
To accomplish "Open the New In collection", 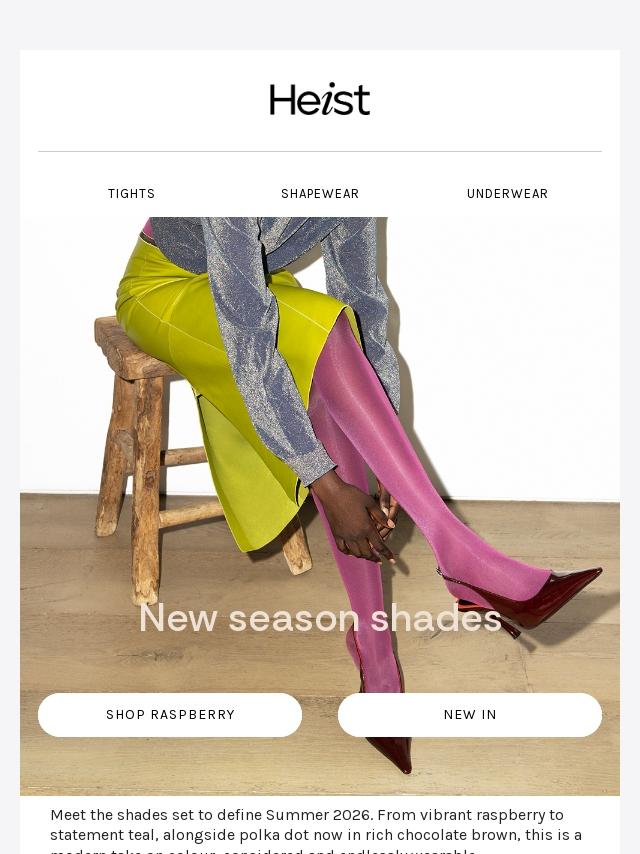I will click(470, 715).
